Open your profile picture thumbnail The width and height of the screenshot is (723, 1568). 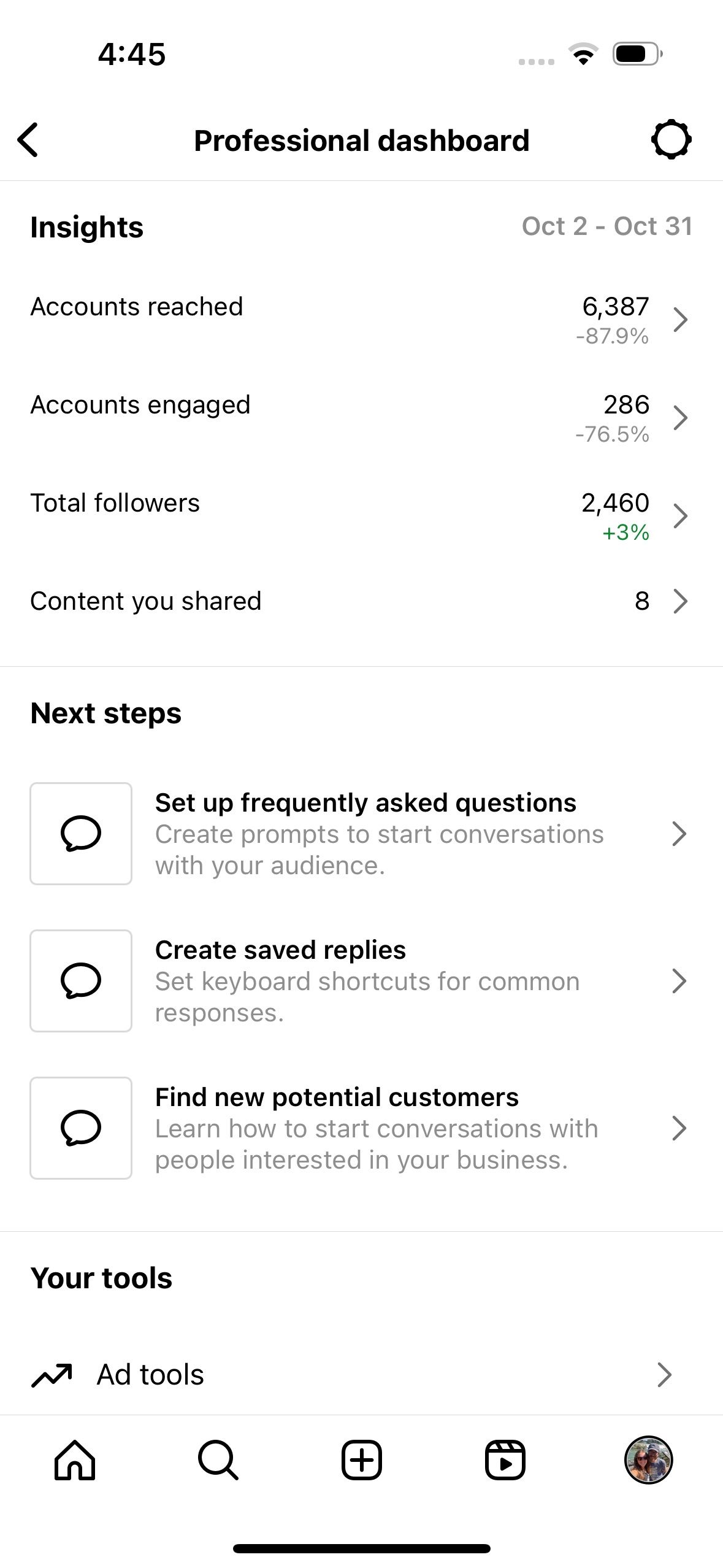click(648, 1461)
